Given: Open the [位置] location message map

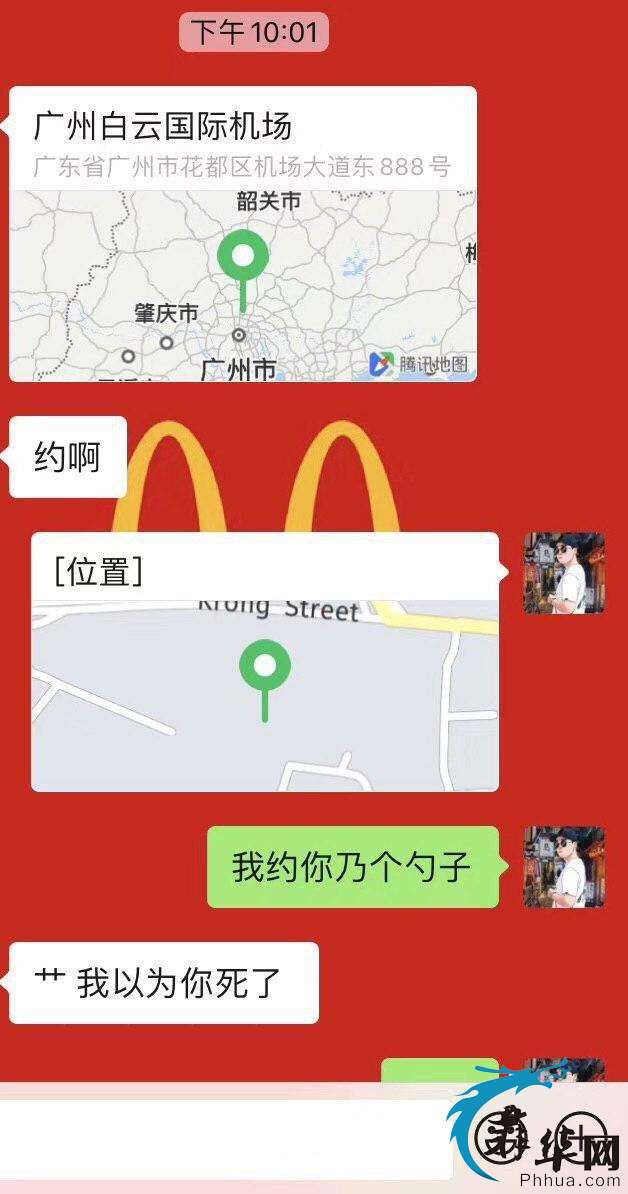Looking at the screenshot, I should (x=264, y=662).
